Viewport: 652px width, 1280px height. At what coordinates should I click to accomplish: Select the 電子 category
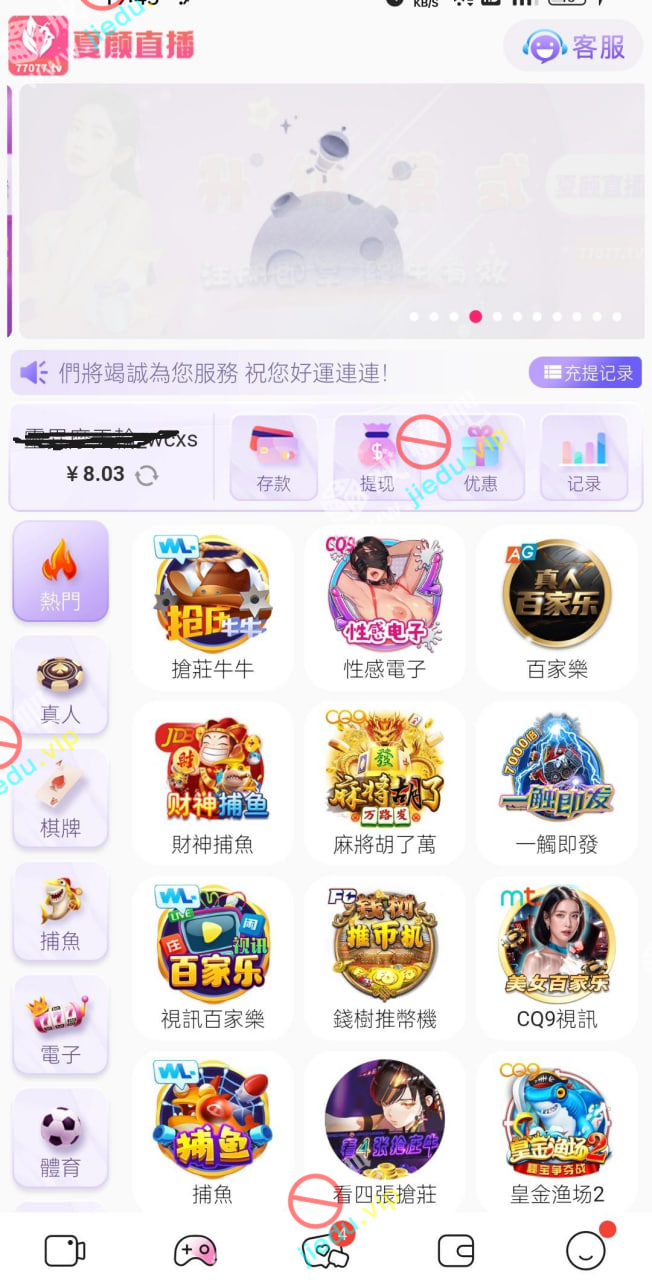click(x=60, y=1025)
